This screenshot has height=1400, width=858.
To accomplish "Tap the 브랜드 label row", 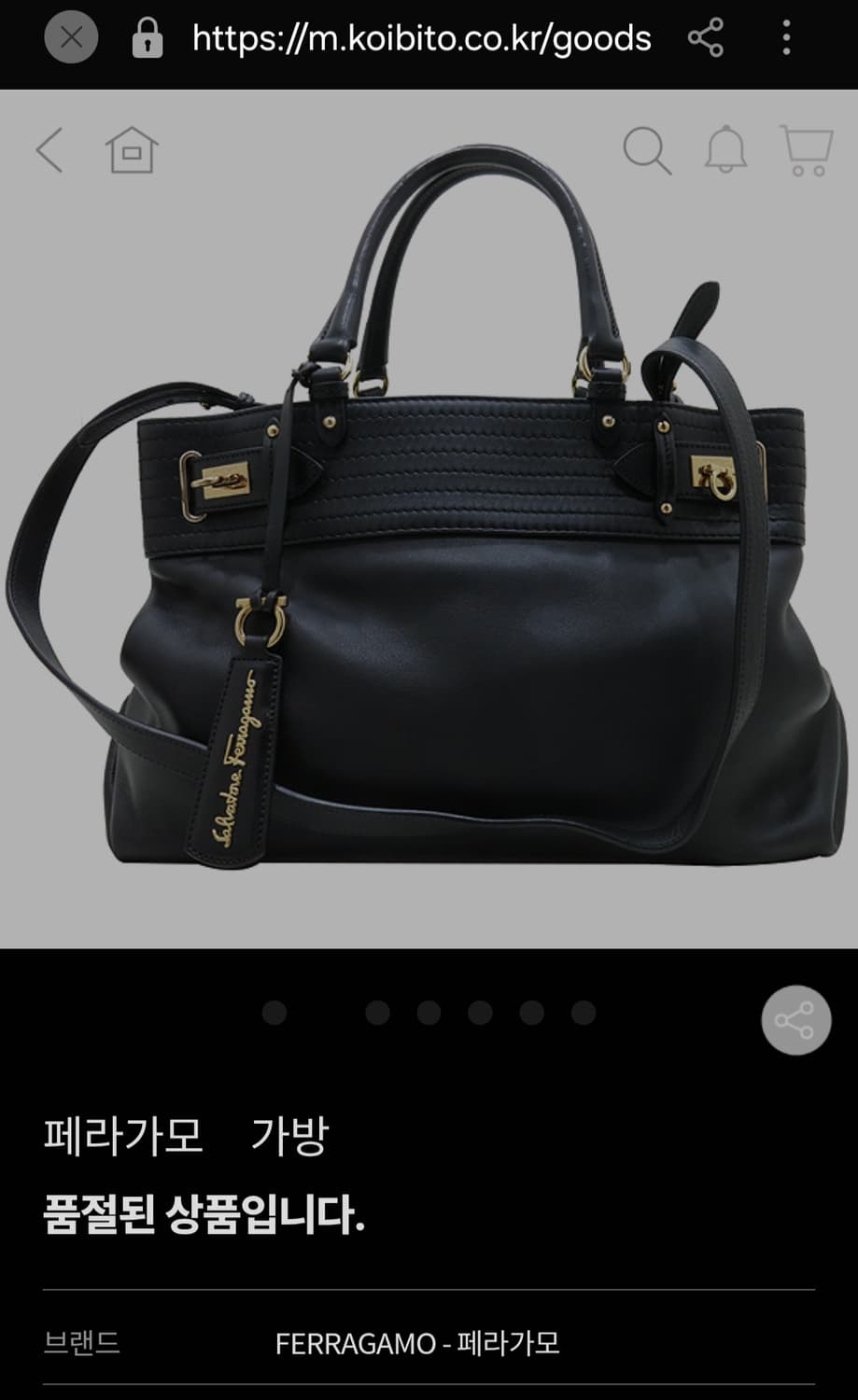I will click(x=85, y=1342).
